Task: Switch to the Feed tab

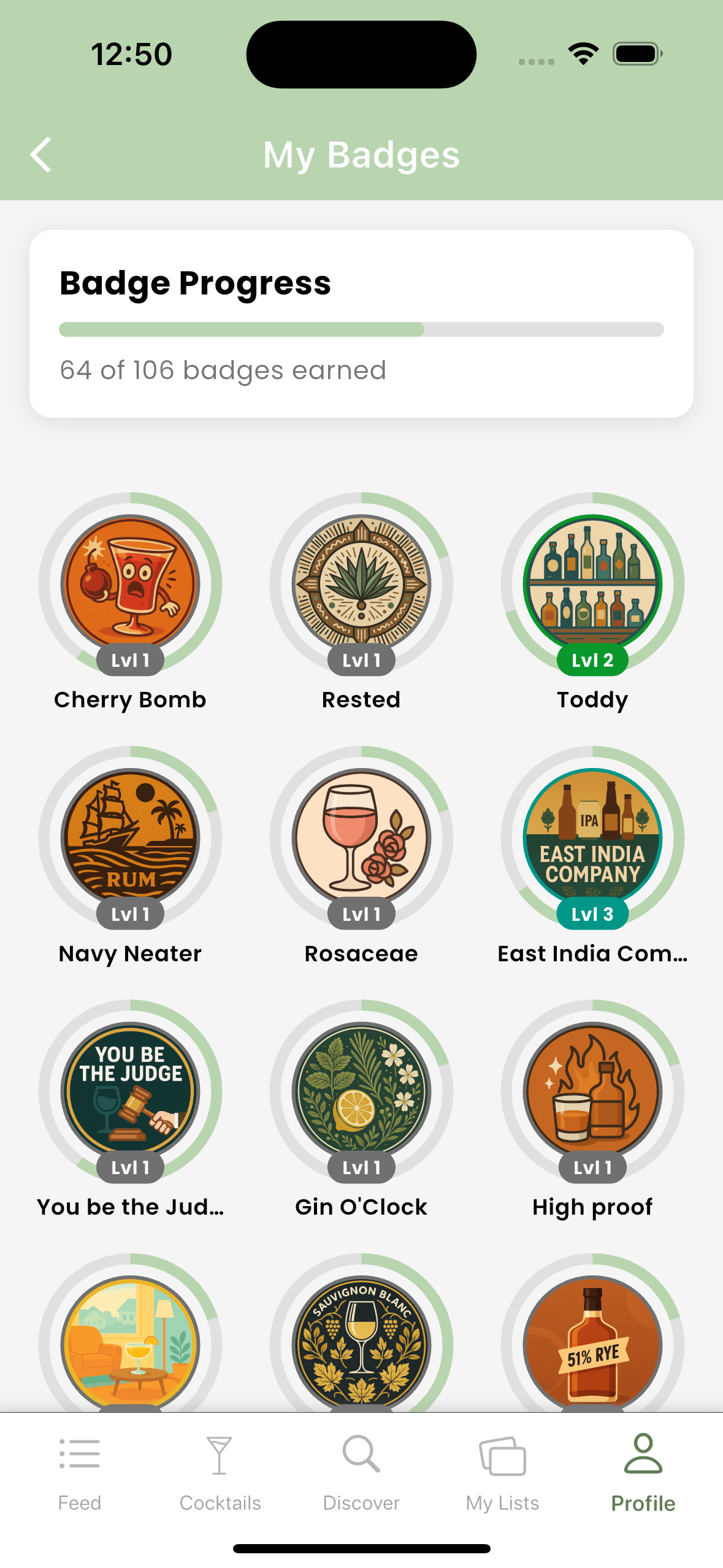Action: click(x=80, y=1472)
